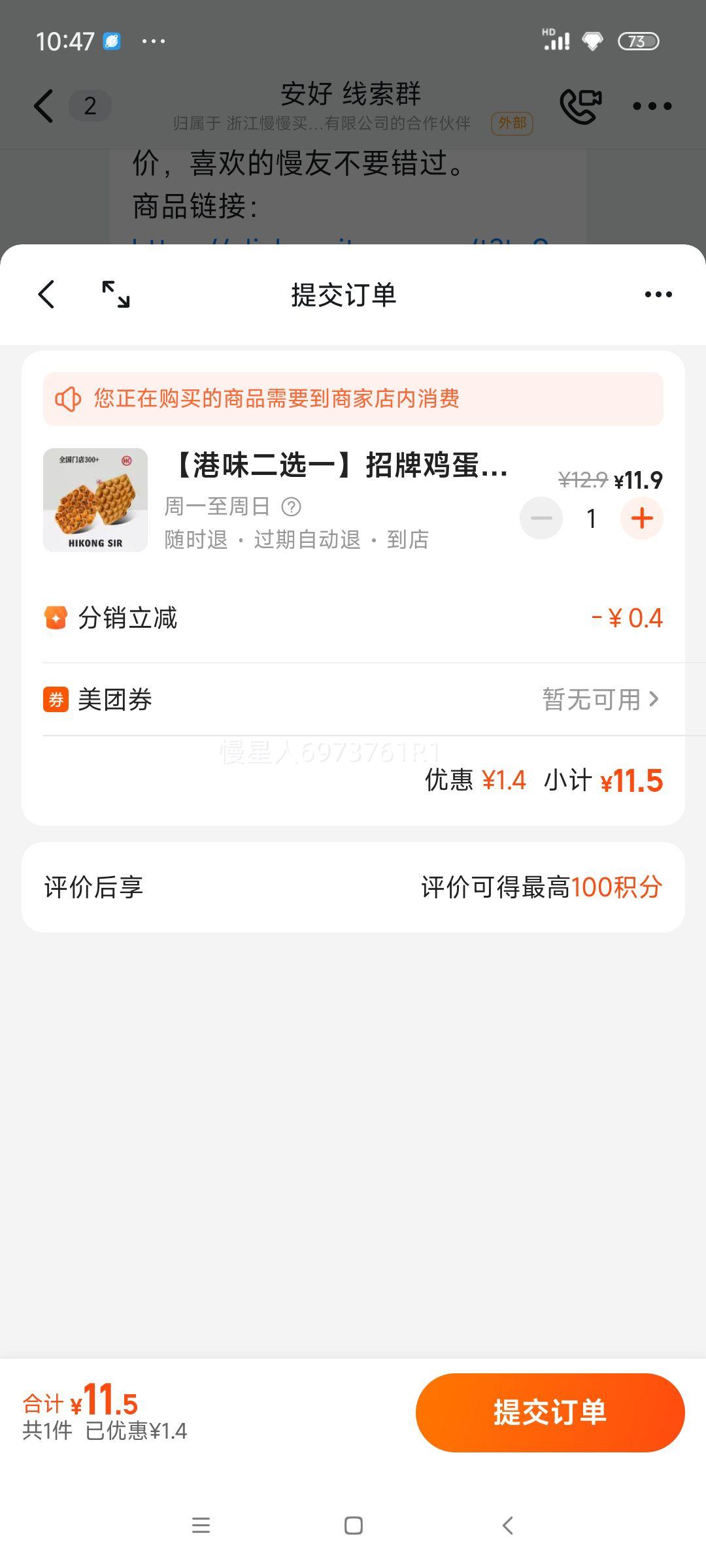Open the 美团券 coupon row
The image size is (706, 1568).
tap(353, 699)
